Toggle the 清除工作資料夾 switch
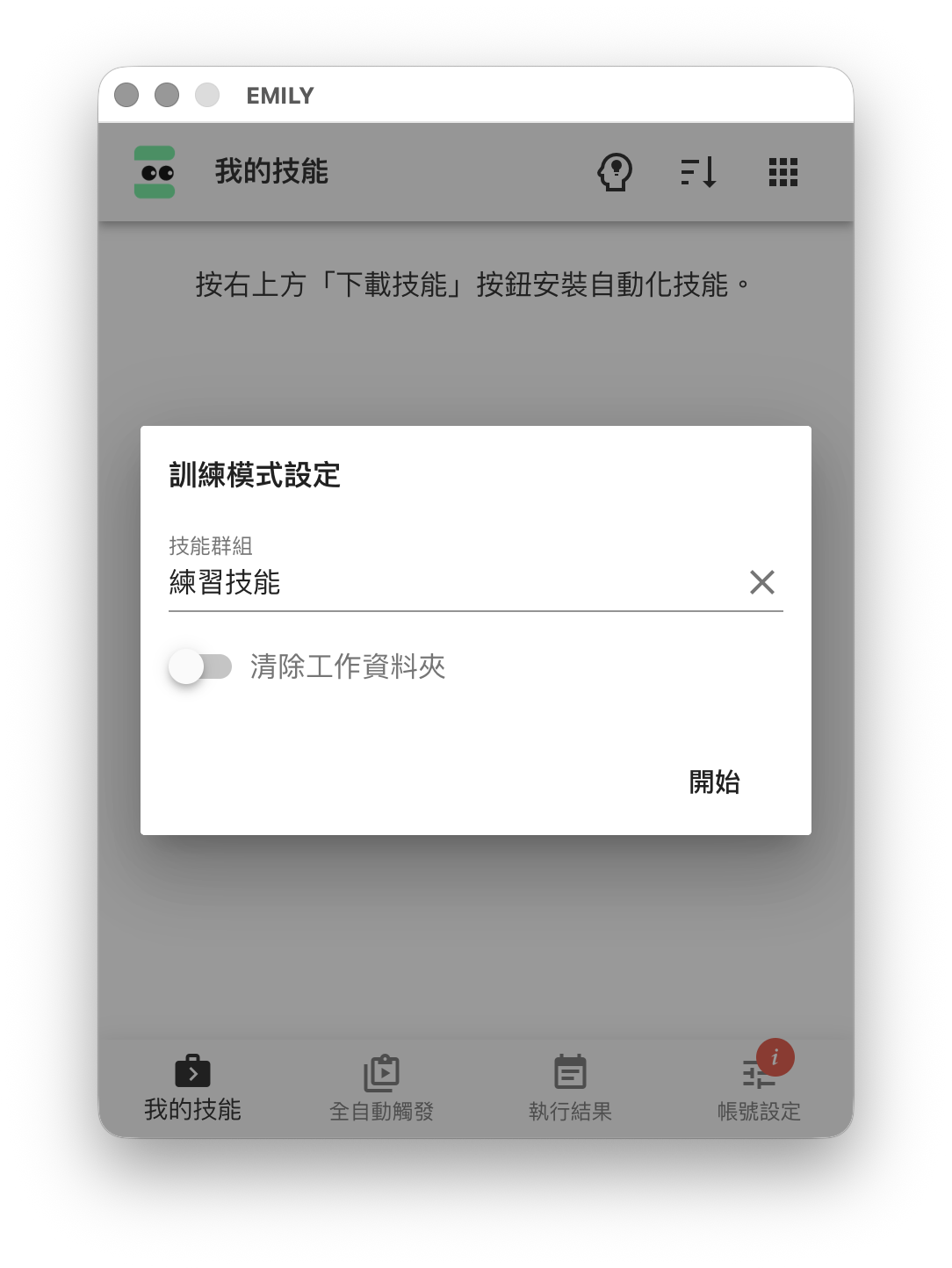This screenshot has width=952, height=1268. [x=200, y=667]
